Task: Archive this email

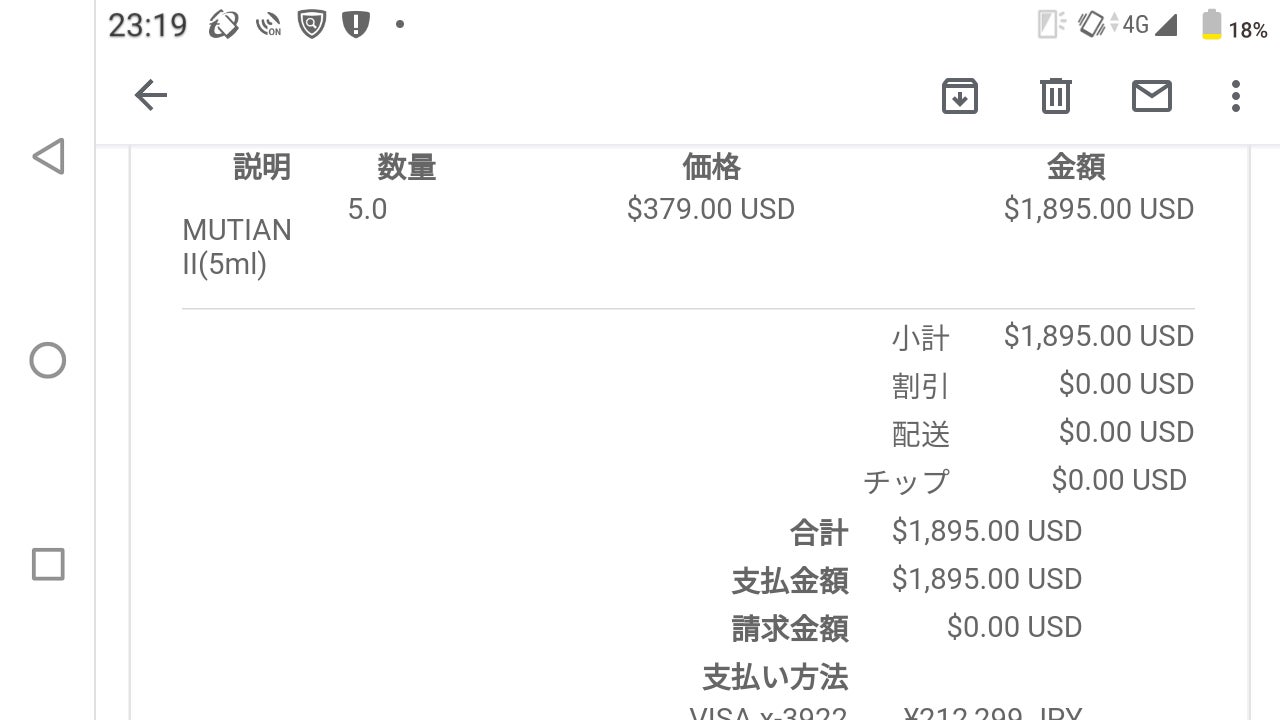Action: (959, 96)
